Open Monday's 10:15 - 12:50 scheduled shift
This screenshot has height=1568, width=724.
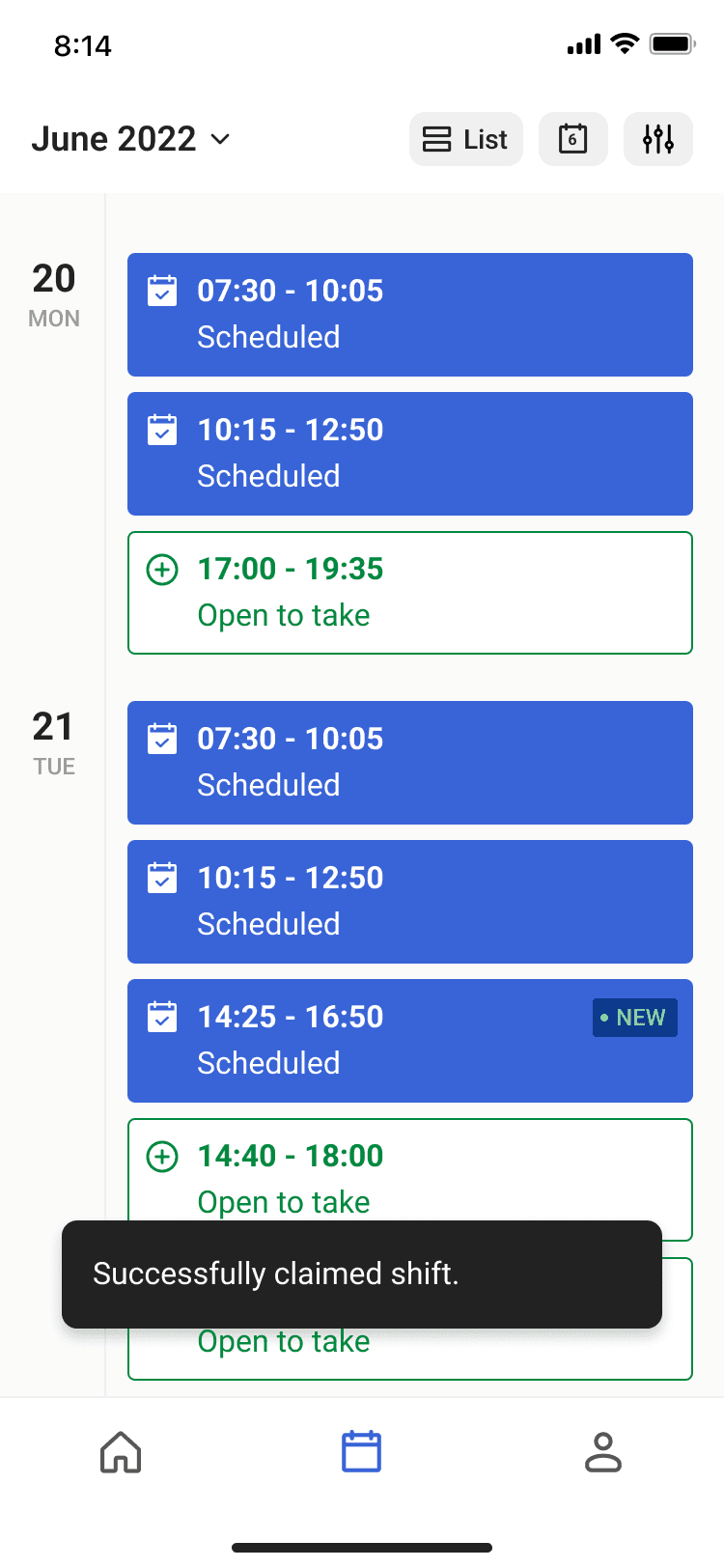tap(410, 454)
